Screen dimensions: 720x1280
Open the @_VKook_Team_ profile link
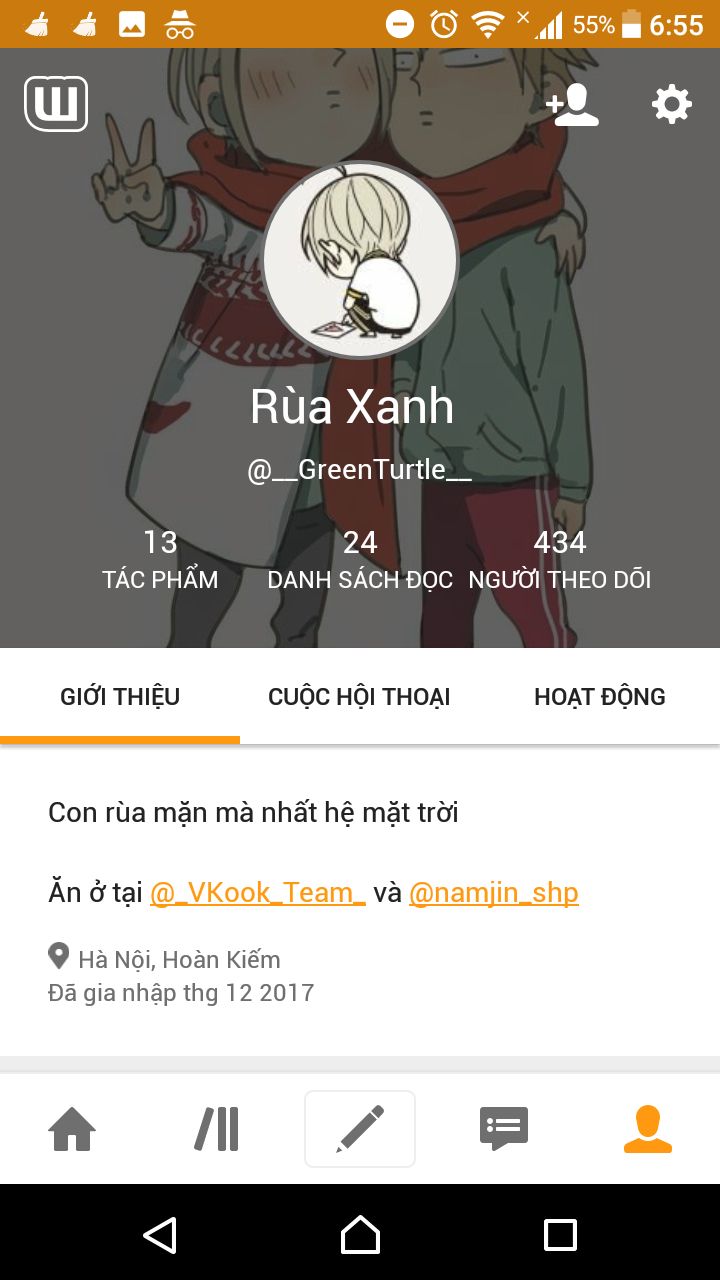(258, 892)
